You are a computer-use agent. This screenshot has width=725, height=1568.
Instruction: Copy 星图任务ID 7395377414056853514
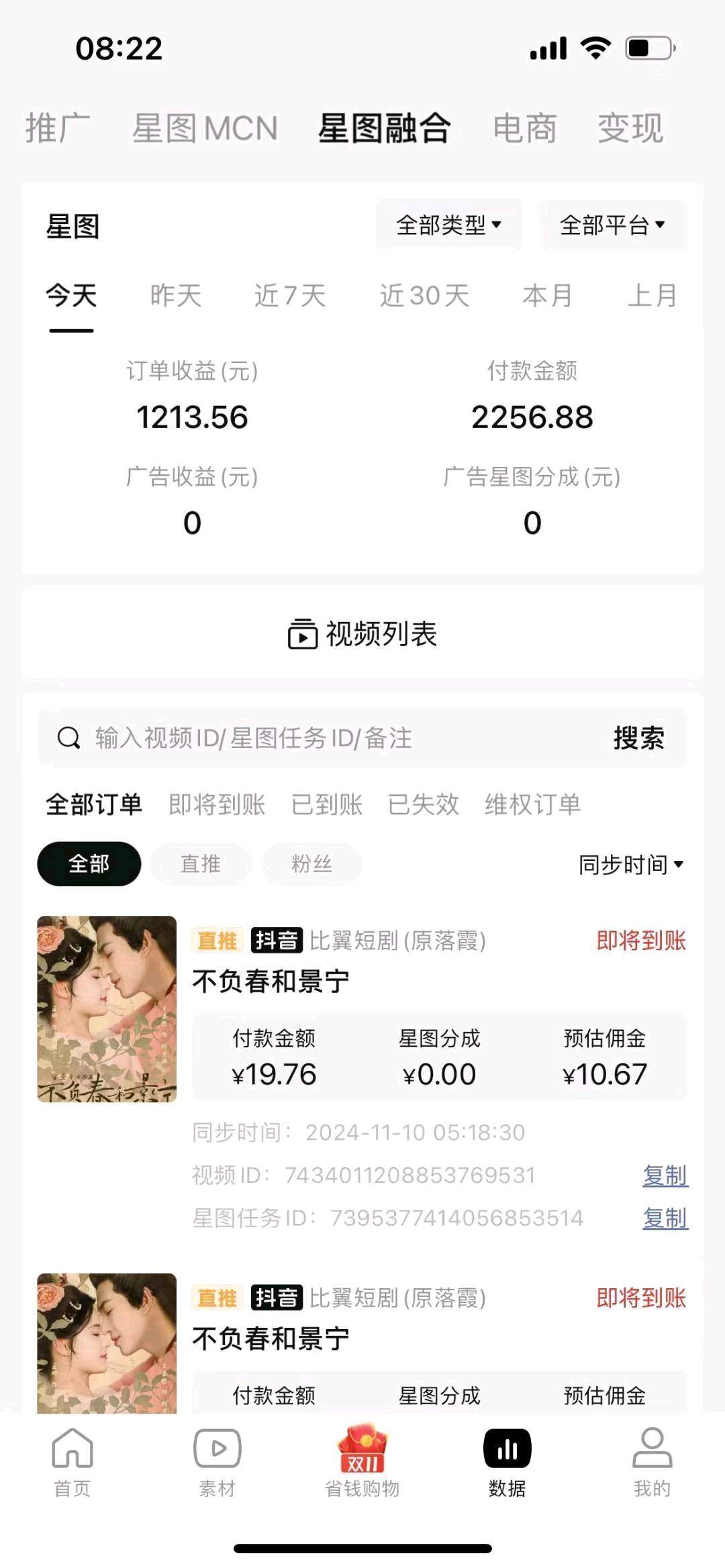[x=665, y=1218]
